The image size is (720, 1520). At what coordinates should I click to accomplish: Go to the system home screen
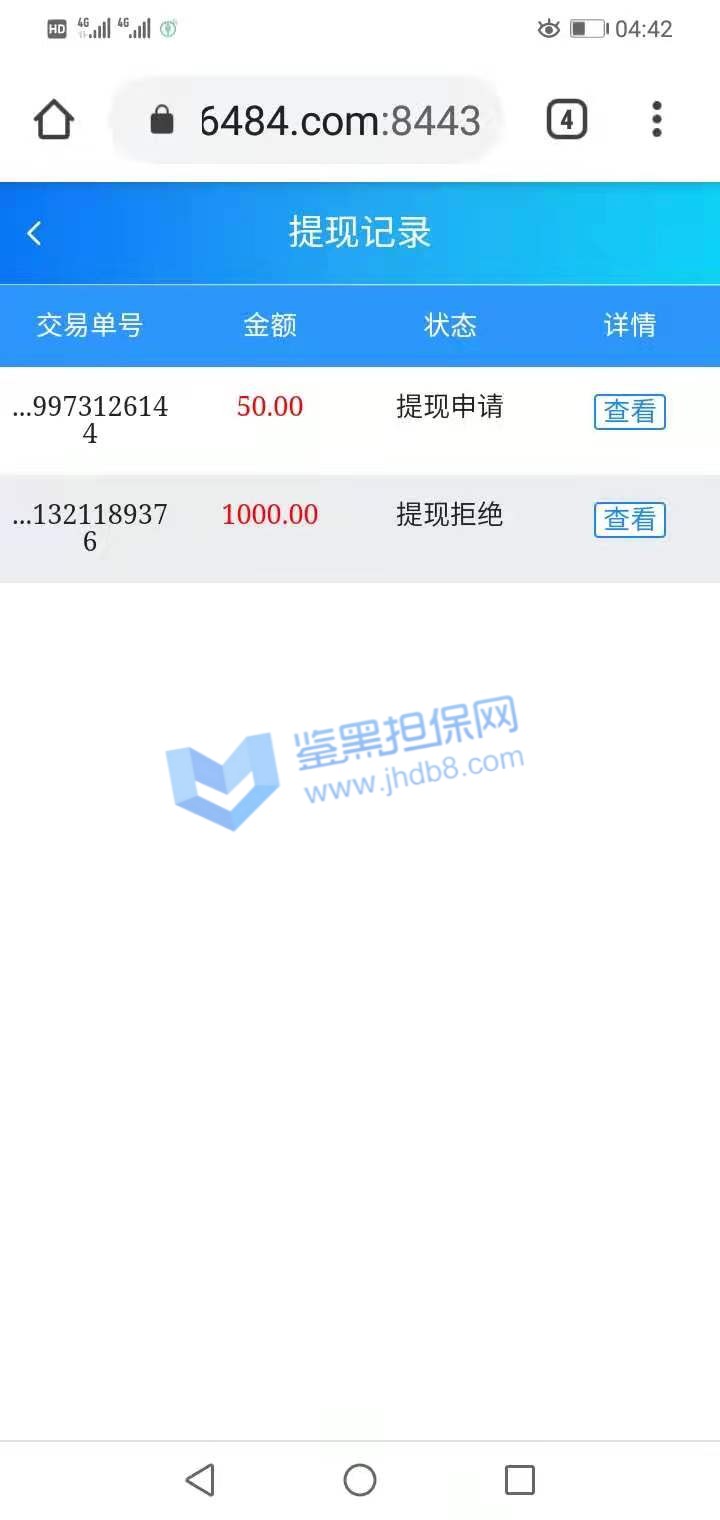pyautogui.click(x=360, y=1479)
